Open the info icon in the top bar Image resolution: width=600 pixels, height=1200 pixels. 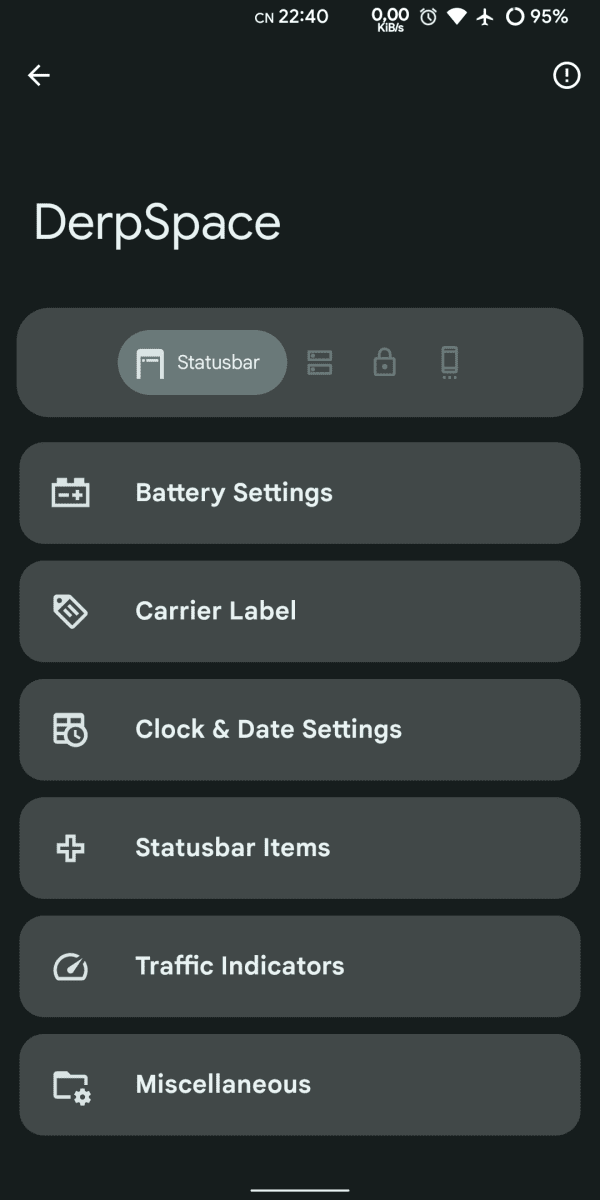[566, 76]
